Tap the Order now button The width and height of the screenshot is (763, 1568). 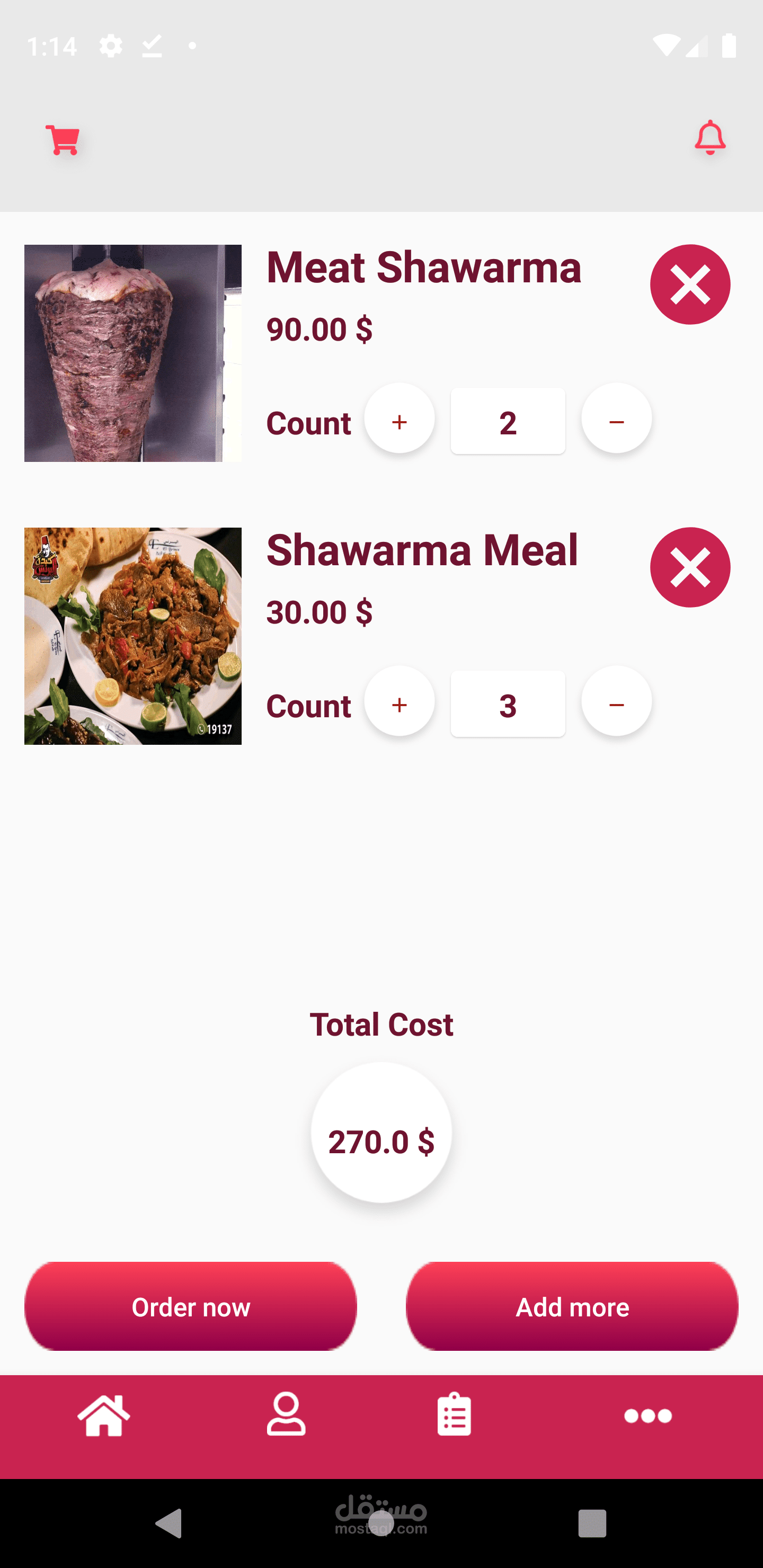coord(191,1306)
